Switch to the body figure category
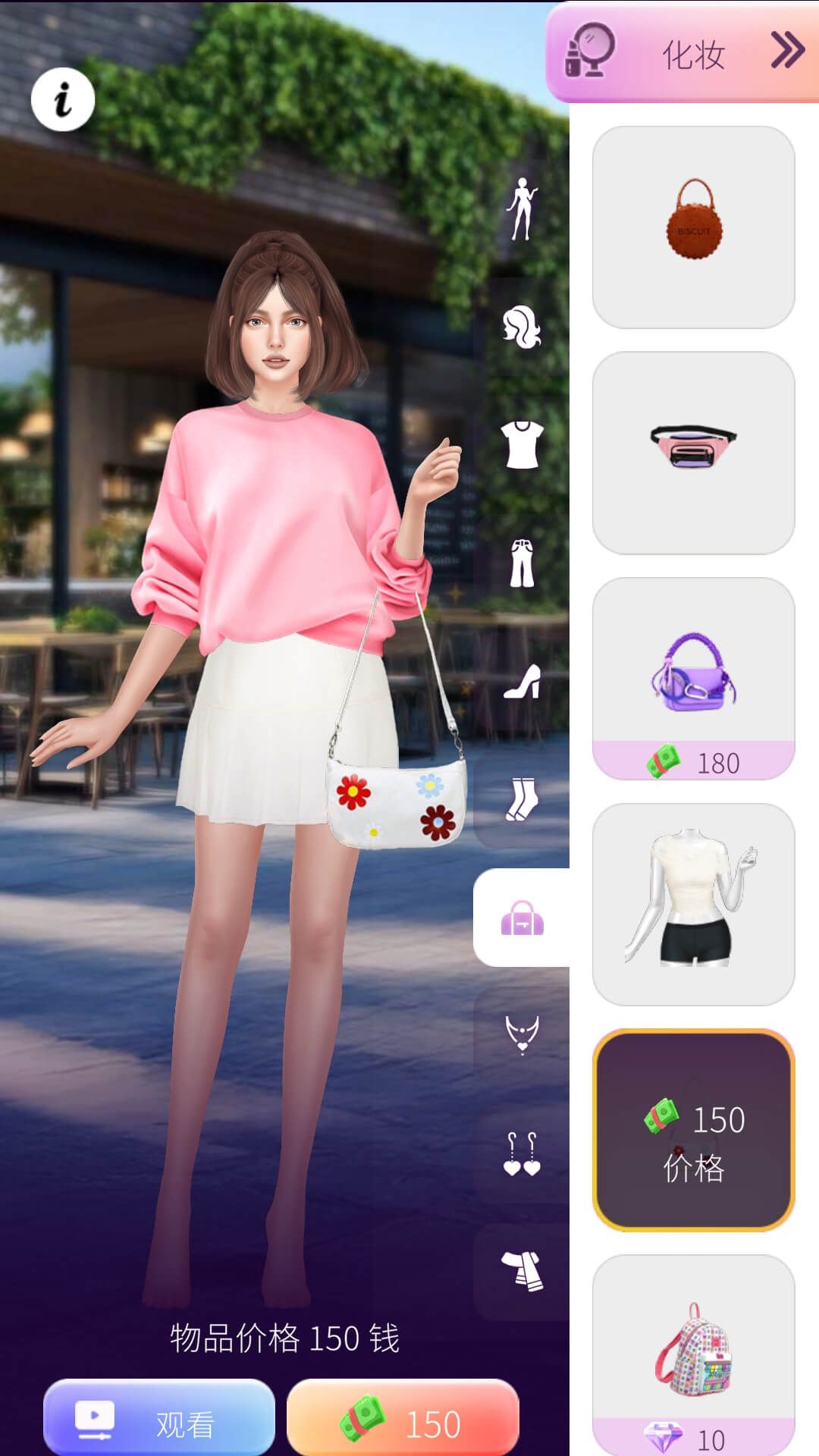 point(522,208)
